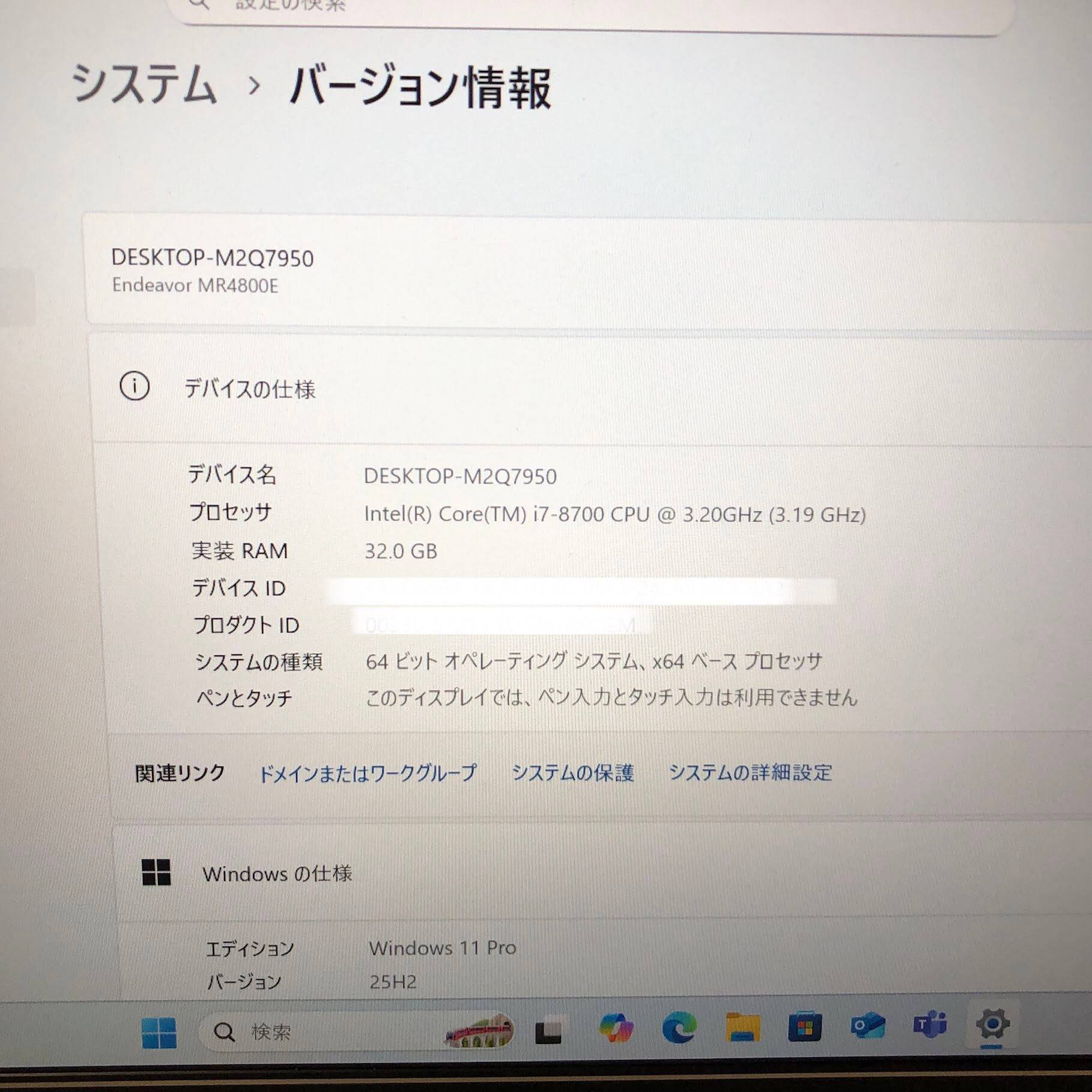Open システムの保護 link
Screen dimensions: 1092x1092
coord(572,773)
